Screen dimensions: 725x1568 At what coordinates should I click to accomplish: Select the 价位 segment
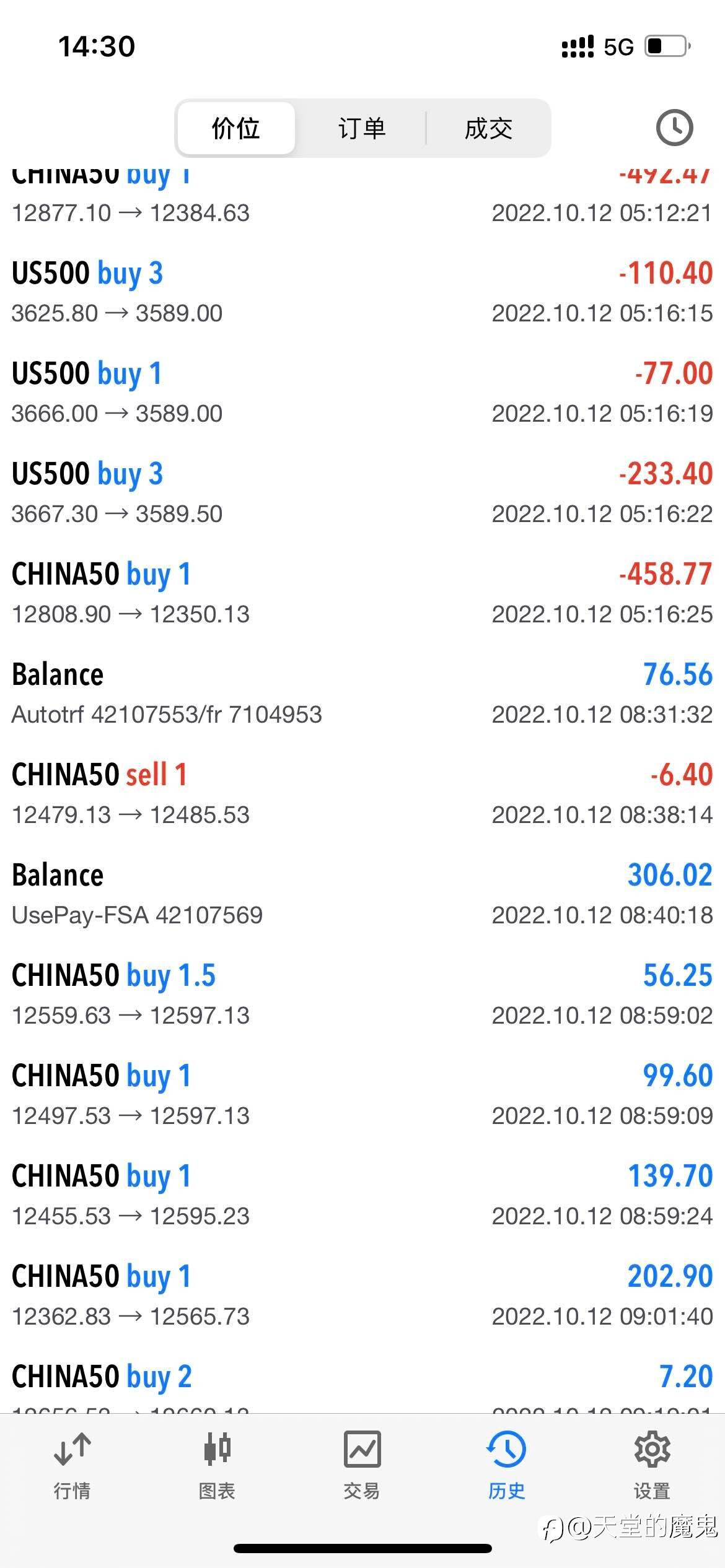click(235, 128)
